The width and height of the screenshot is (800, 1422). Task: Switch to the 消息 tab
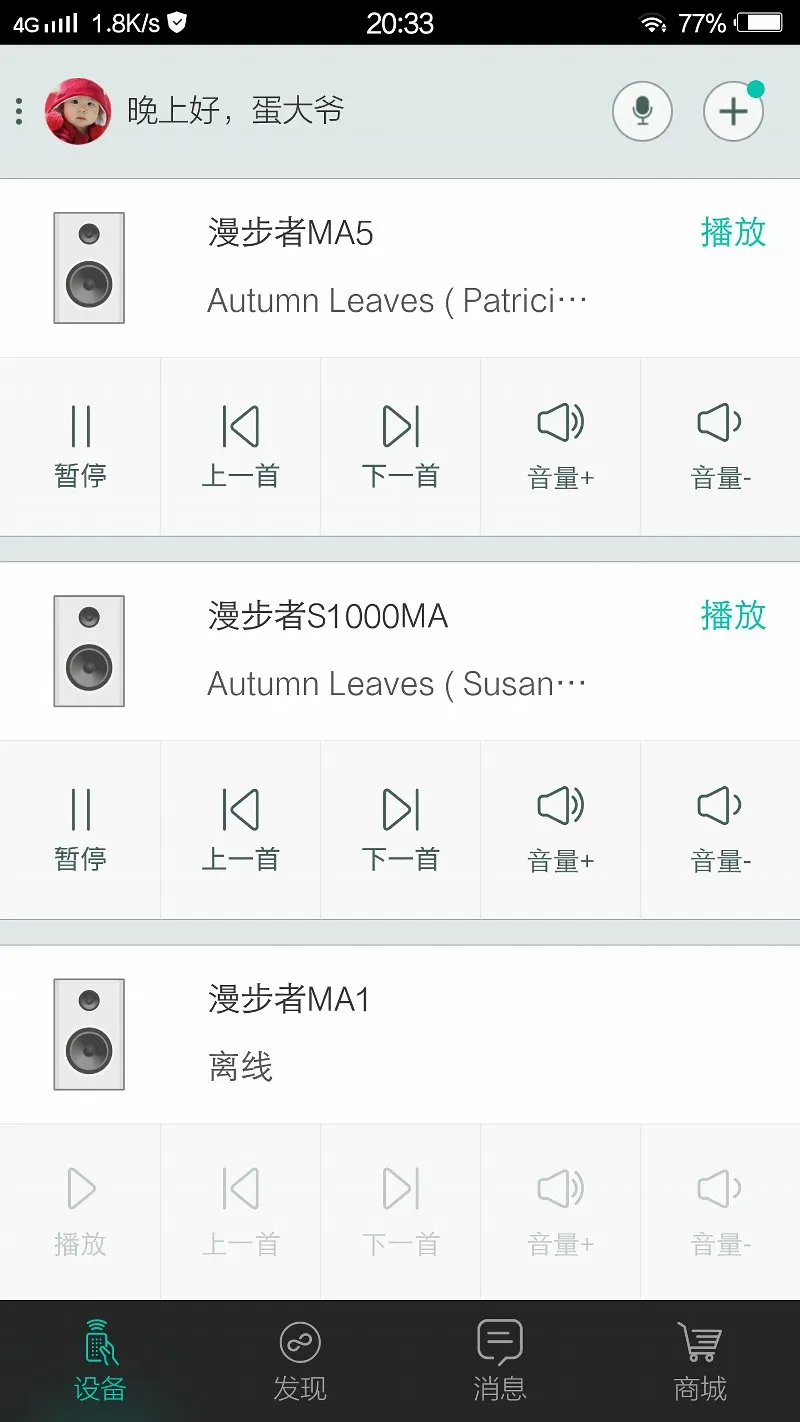click(500, 1361)
